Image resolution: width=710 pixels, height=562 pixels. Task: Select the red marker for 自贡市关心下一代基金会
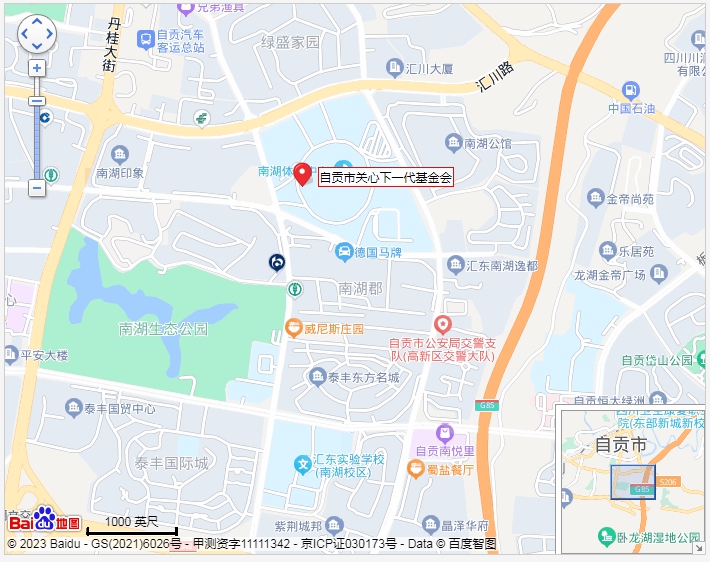[301, 166]
